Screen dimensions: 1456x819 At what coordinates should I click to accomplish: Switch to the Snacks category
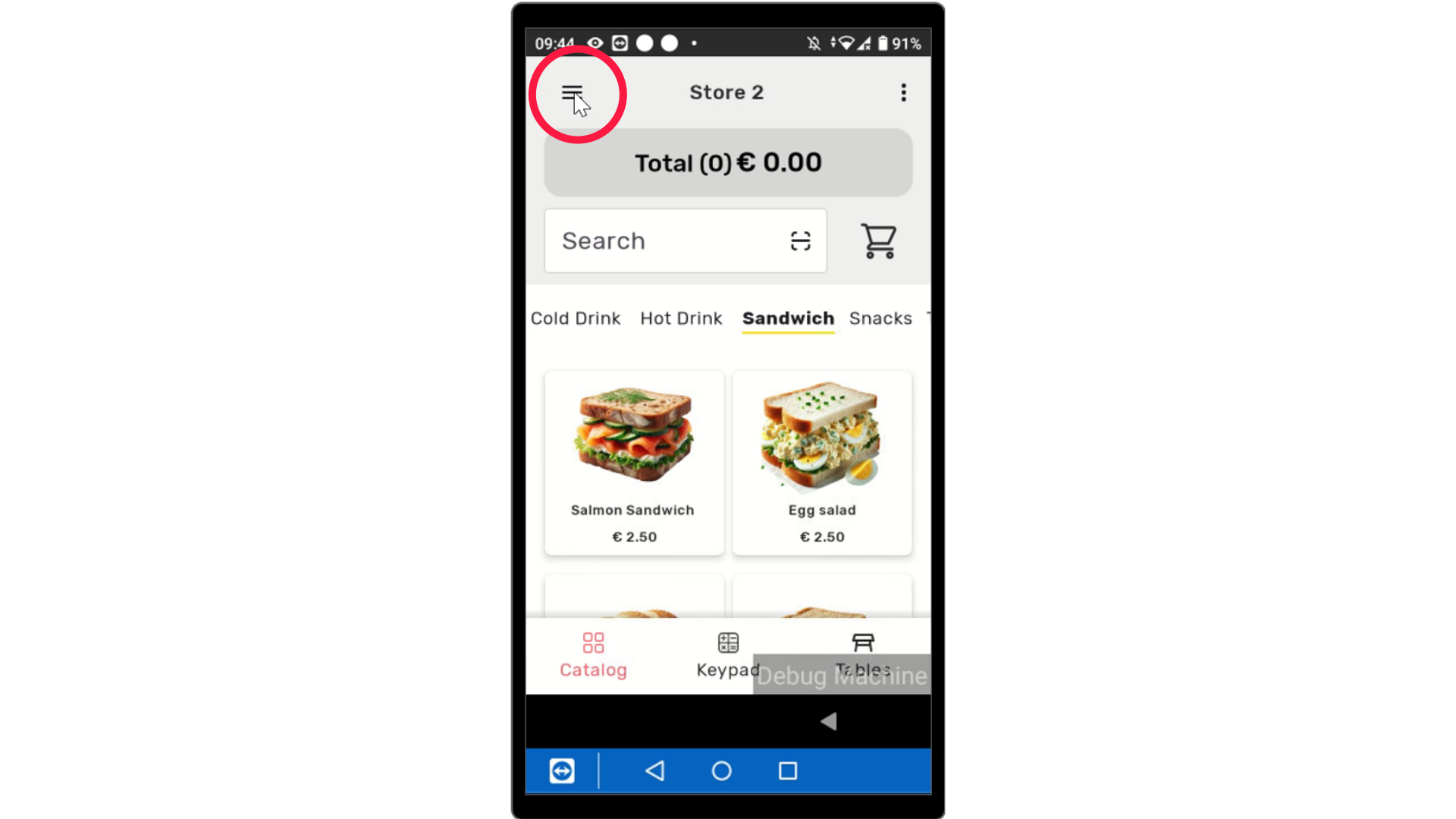(x=880, y=318)
